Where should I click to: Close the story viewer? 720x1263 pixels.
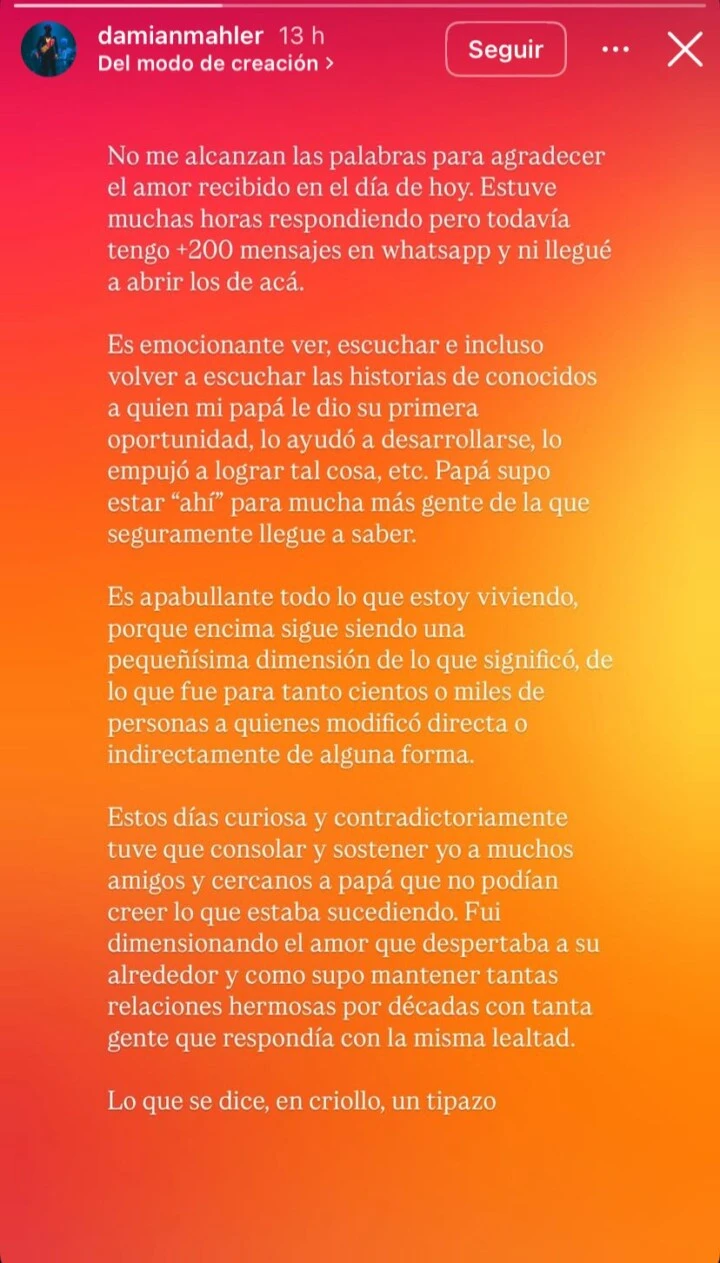685,49
